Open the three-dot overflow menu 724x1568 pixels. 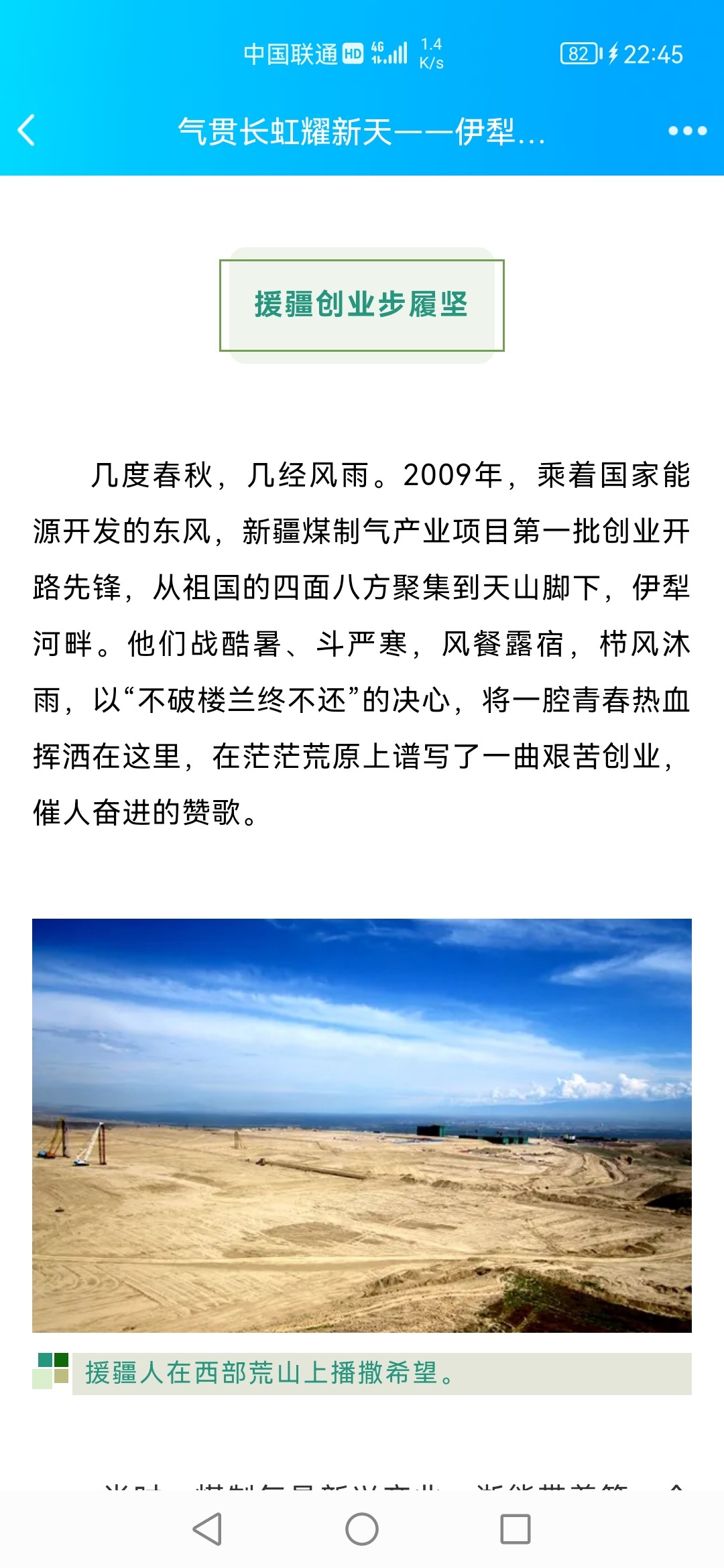(687, 131)
